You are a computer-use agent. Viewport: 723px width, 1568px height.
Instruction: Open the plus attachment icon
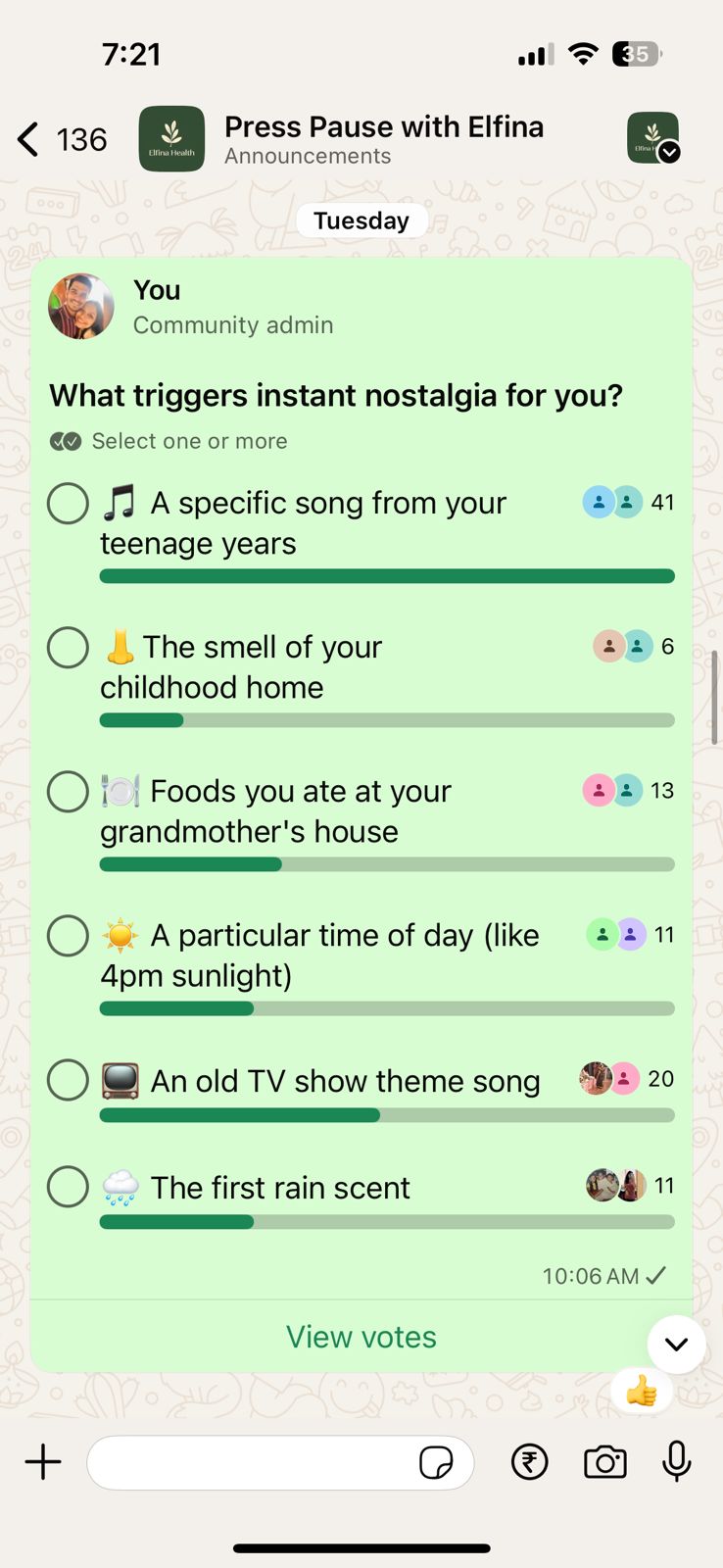42,1461
